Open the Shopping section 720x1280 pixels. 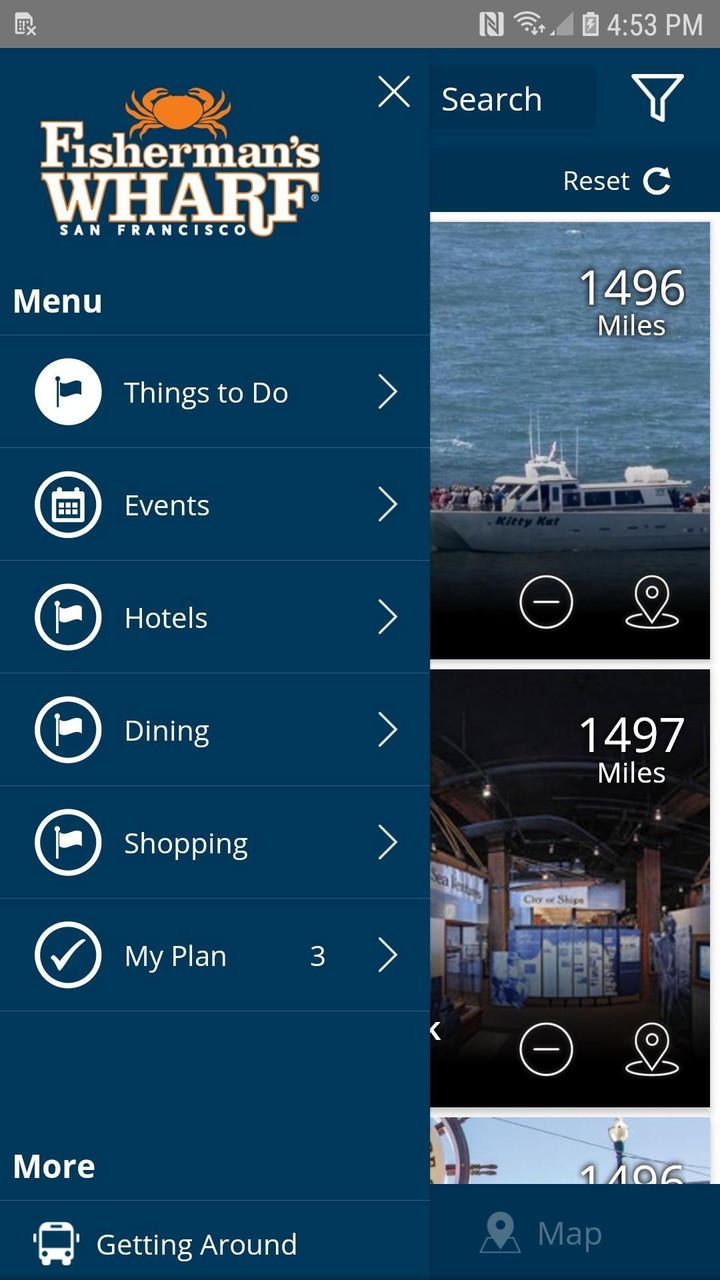tap(214, 844)
